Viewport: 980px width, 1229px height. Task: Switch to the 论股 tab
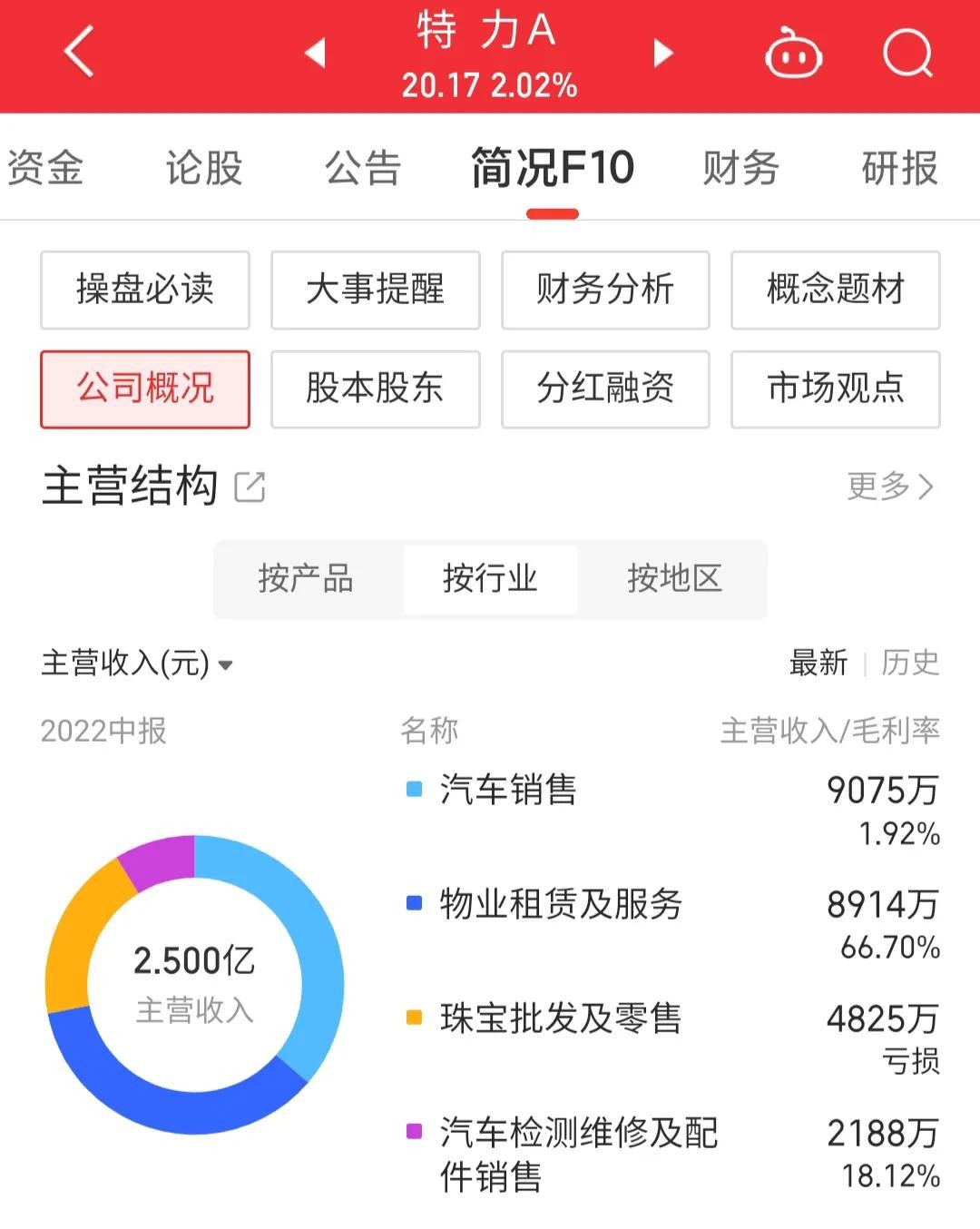[x=204, y=168]
